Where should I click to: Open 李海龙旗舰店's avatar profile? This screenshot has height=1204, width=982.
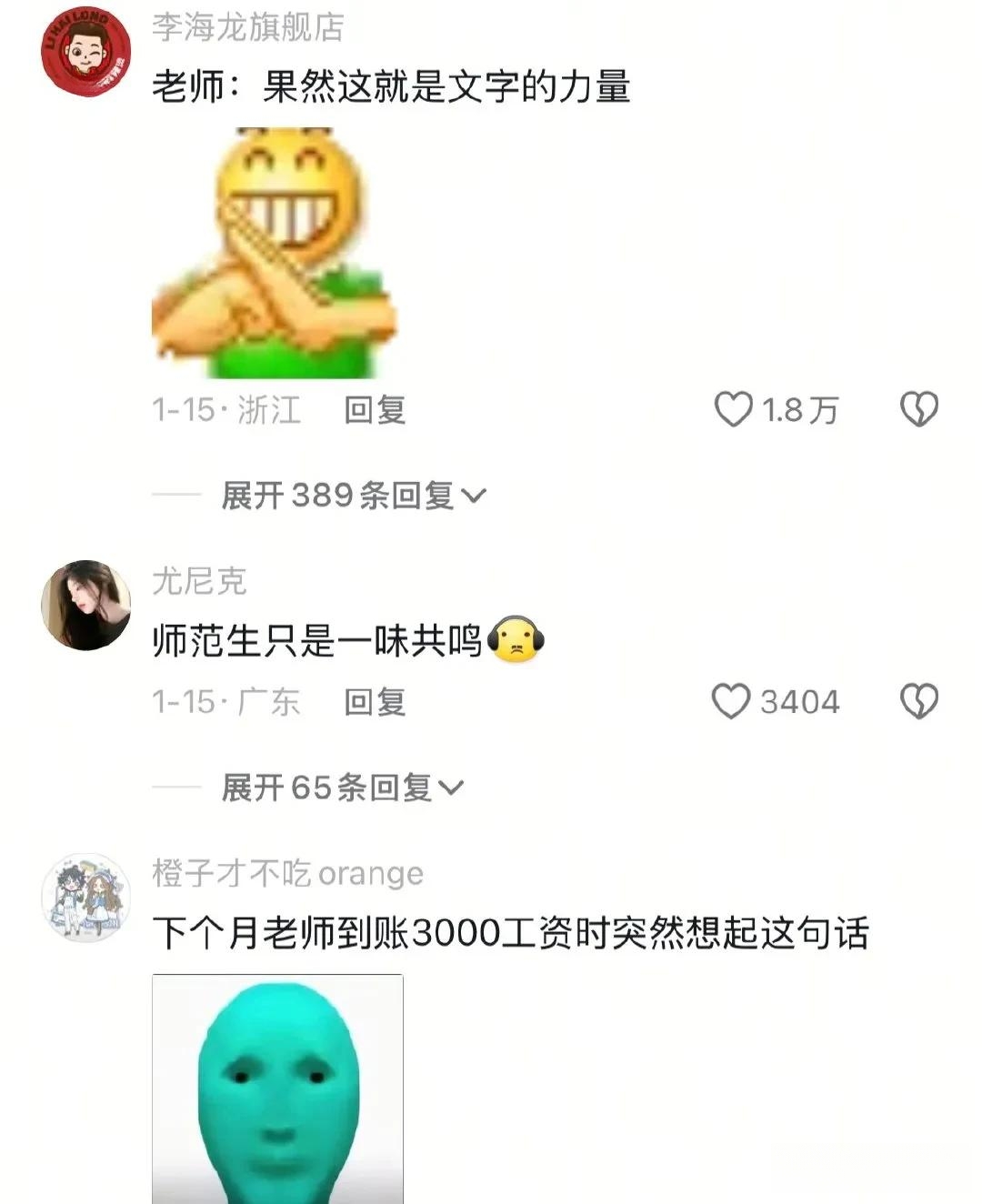(x=85, y=51)
